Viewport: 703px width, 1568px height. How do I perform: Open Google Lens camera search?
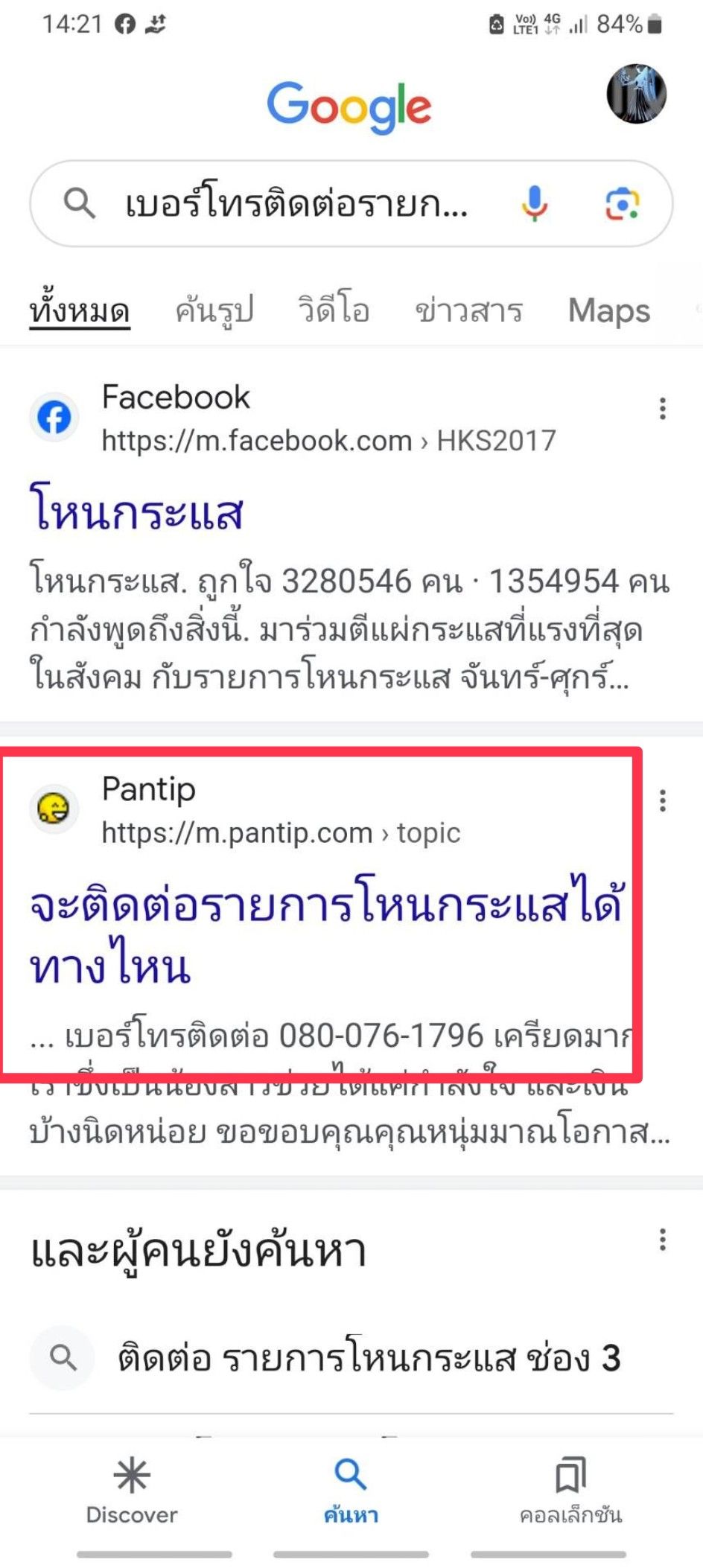coord(623,204)
